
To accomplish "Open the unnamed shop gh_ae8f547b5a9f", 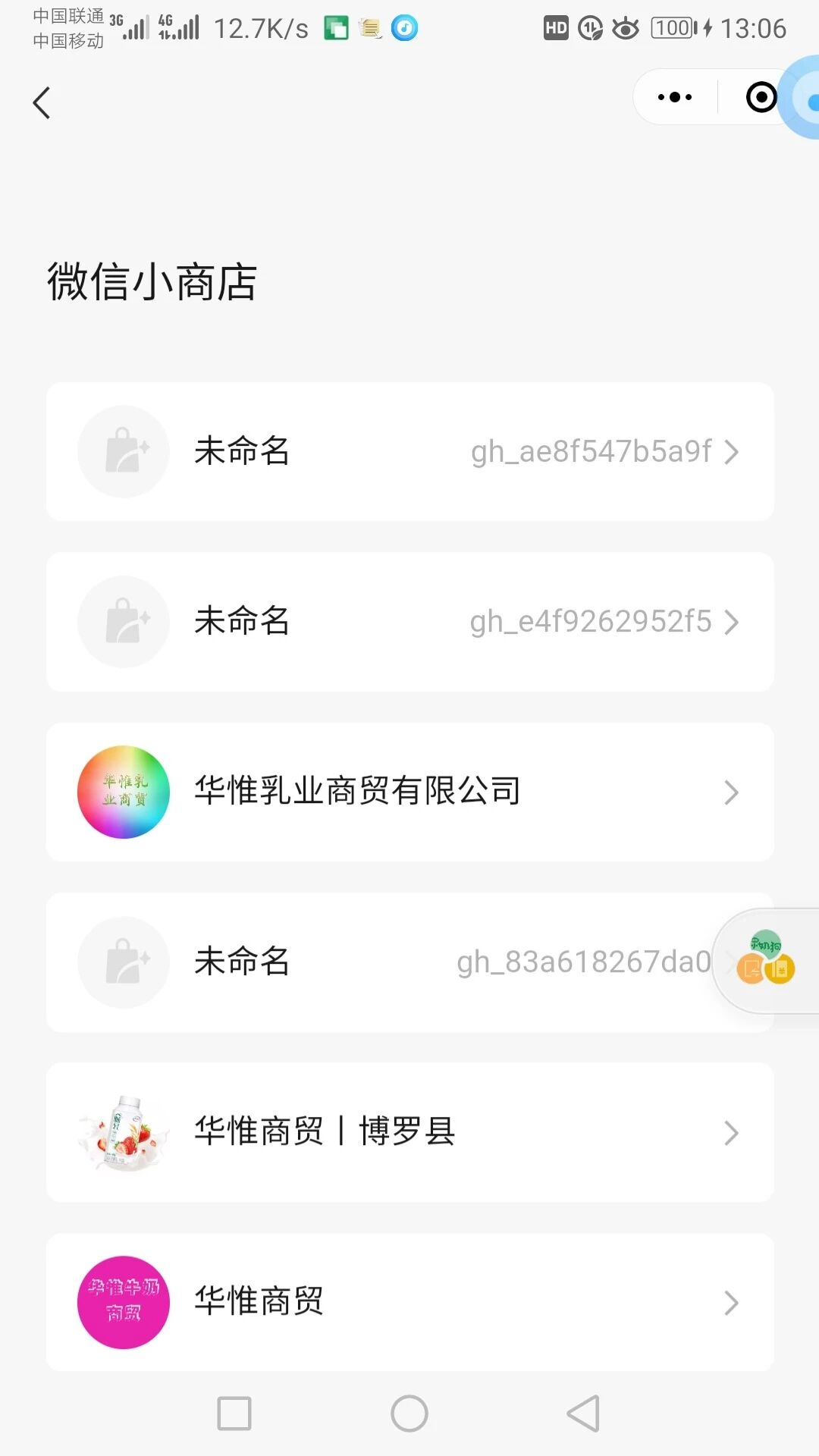I will [x=409, y=452].
